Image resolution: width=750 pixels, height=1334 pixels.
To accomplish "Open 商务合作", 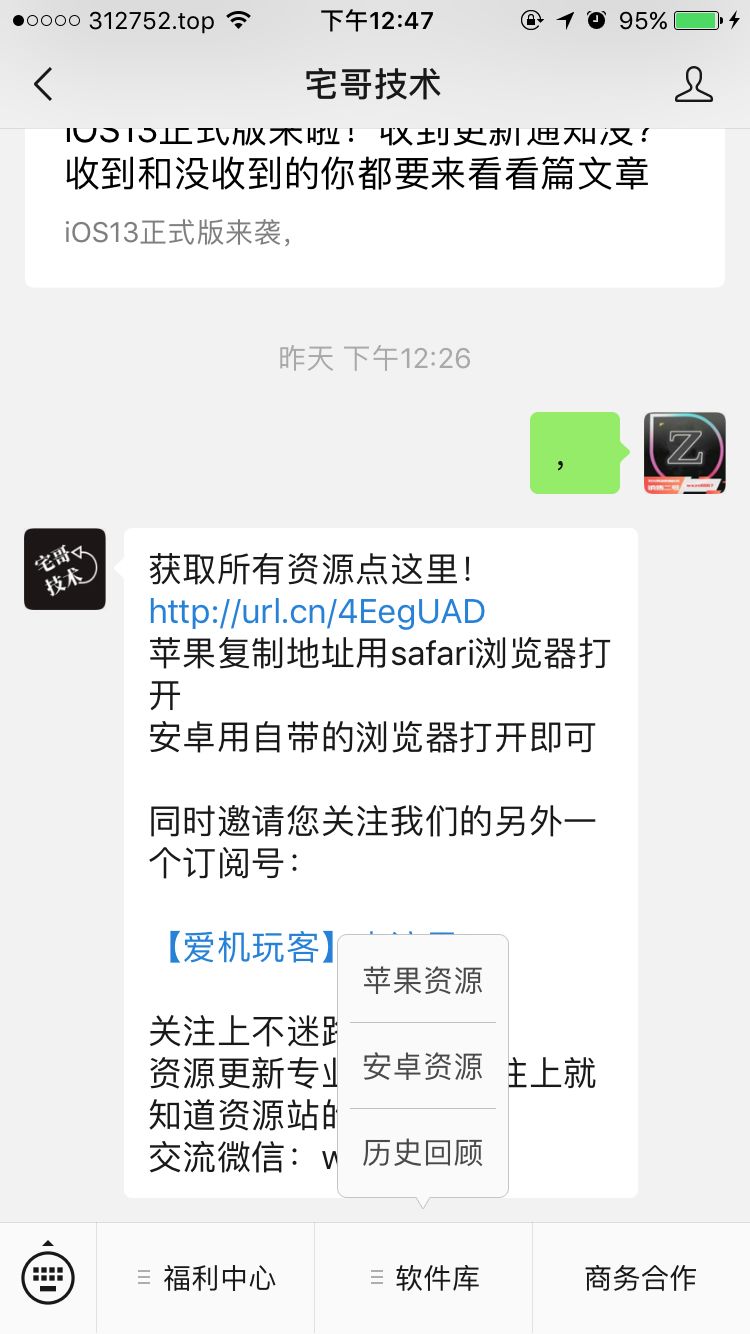I will tap(640, 1278).
